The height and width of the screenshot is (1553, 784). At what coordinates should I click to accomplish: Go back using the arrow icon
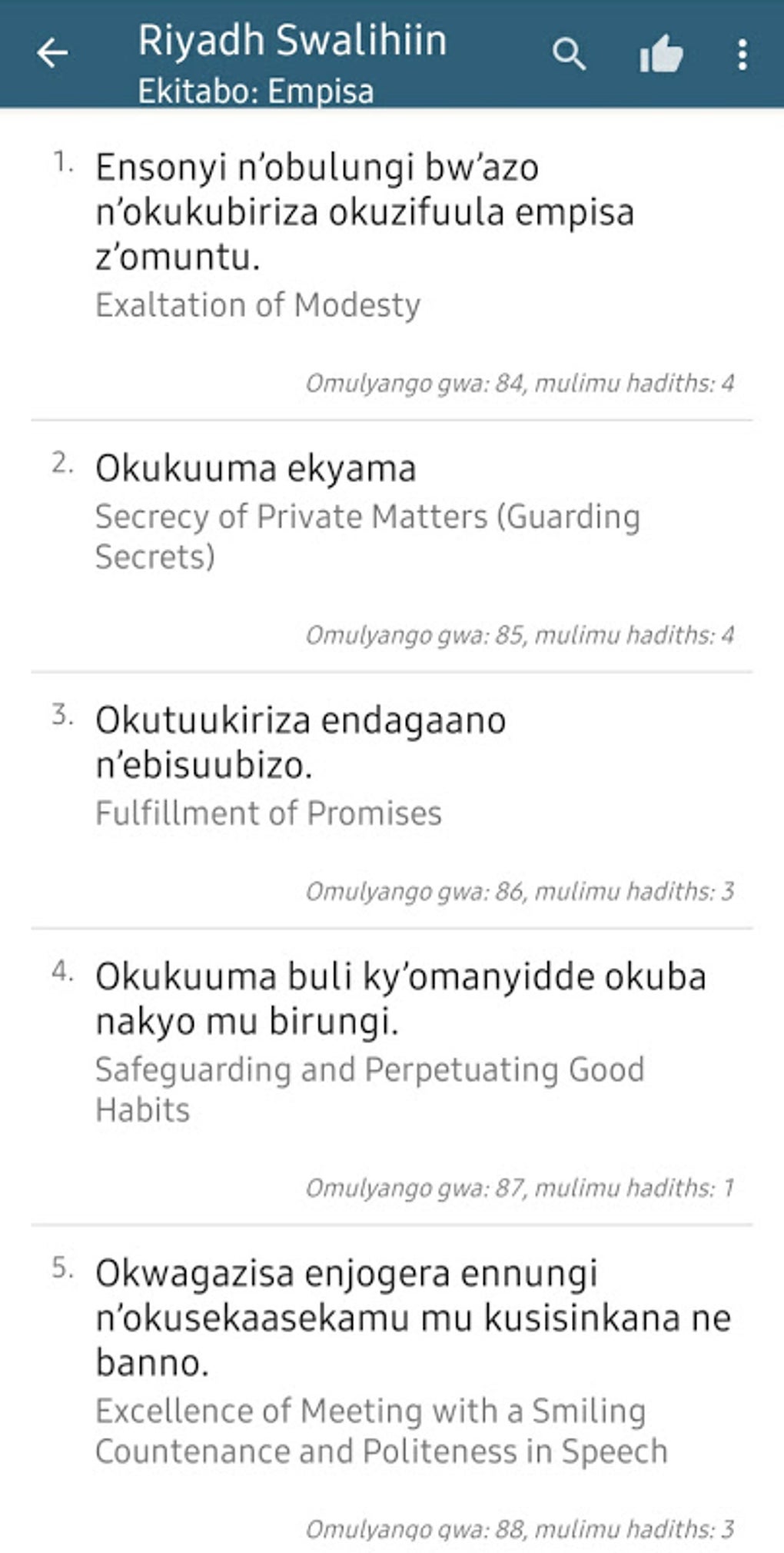(x=52, y=54)
